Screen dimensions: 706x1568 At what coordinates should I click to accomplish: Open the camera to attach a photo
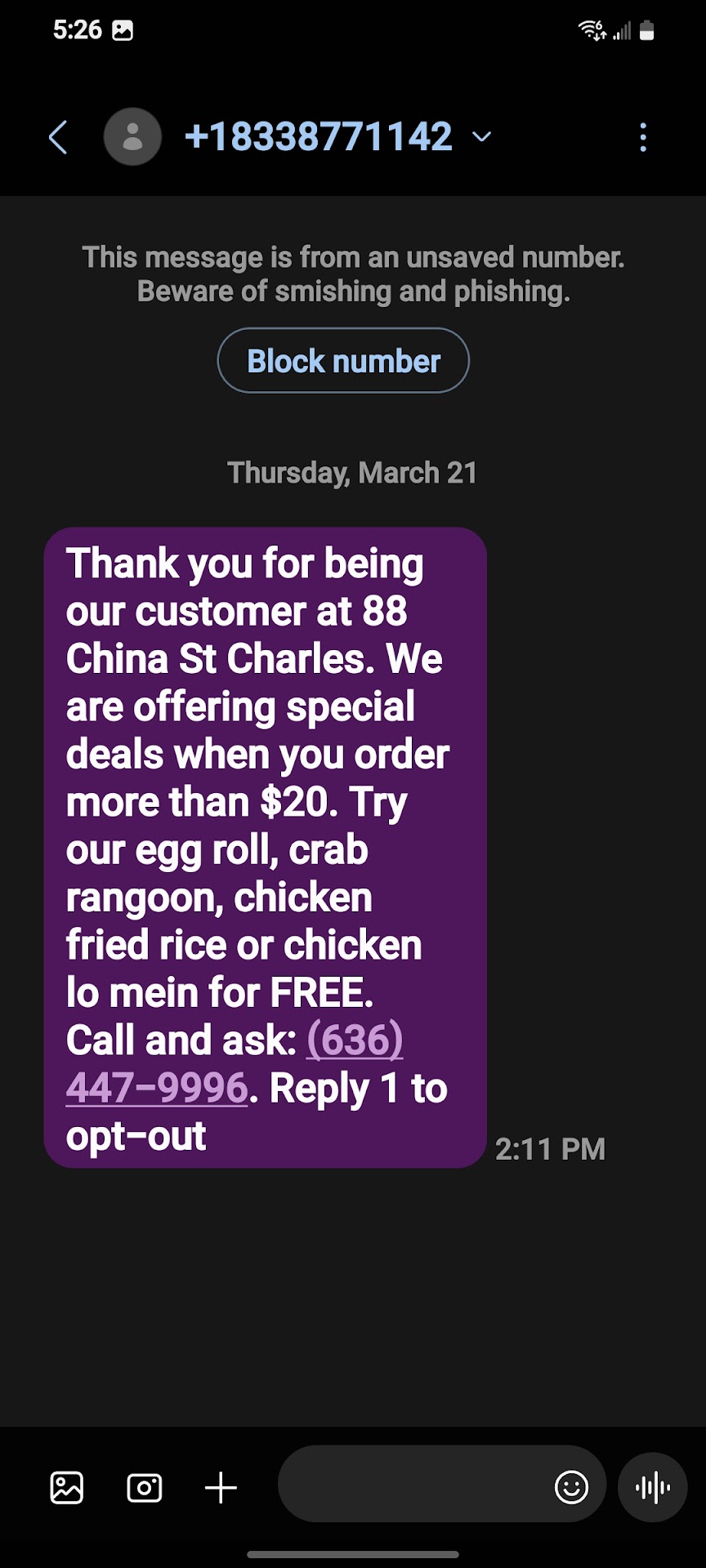pos(145,1487)
